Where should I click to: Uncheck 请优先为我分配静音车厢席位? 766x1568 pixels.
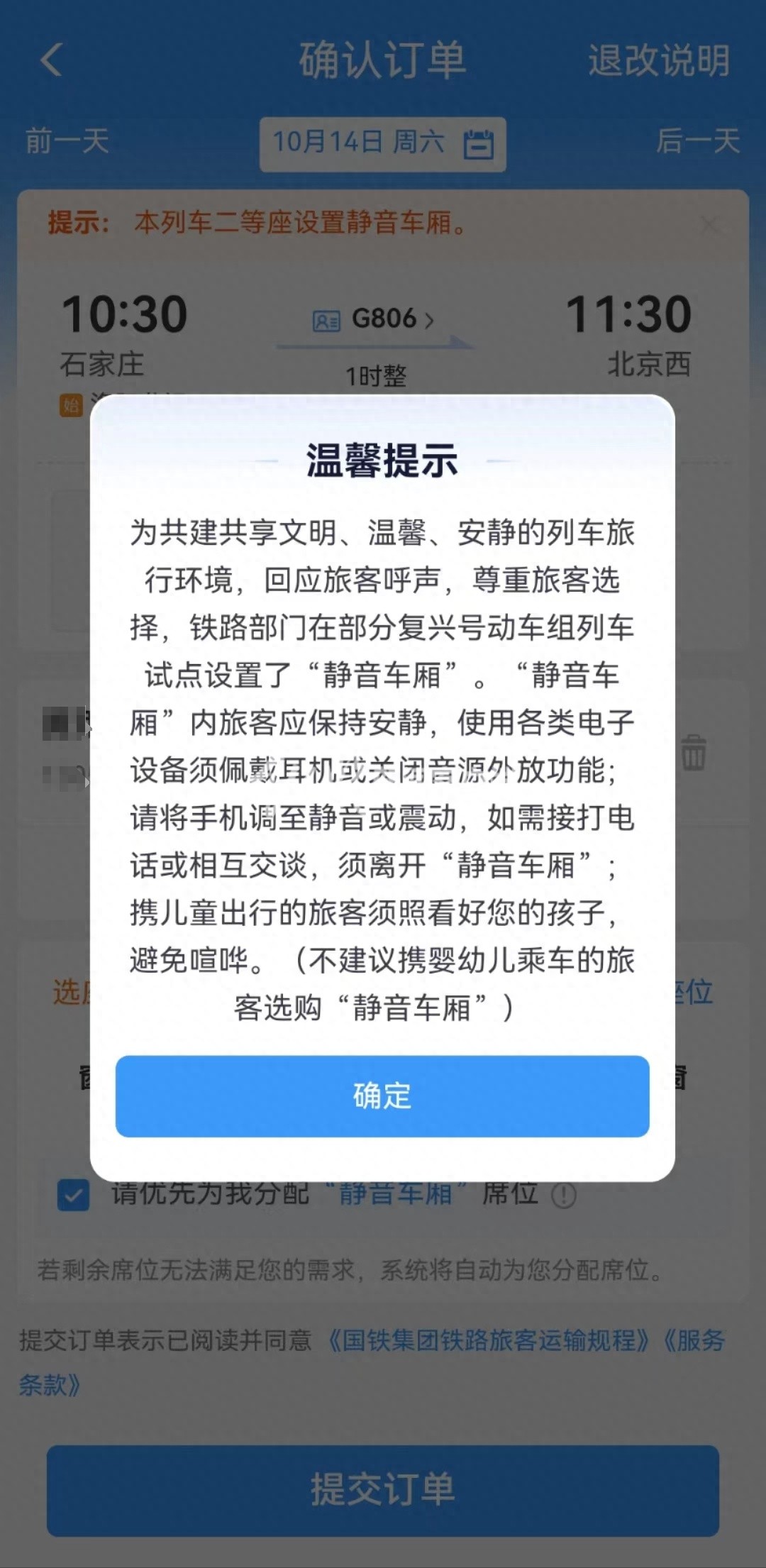click(x=74, y=1196)
